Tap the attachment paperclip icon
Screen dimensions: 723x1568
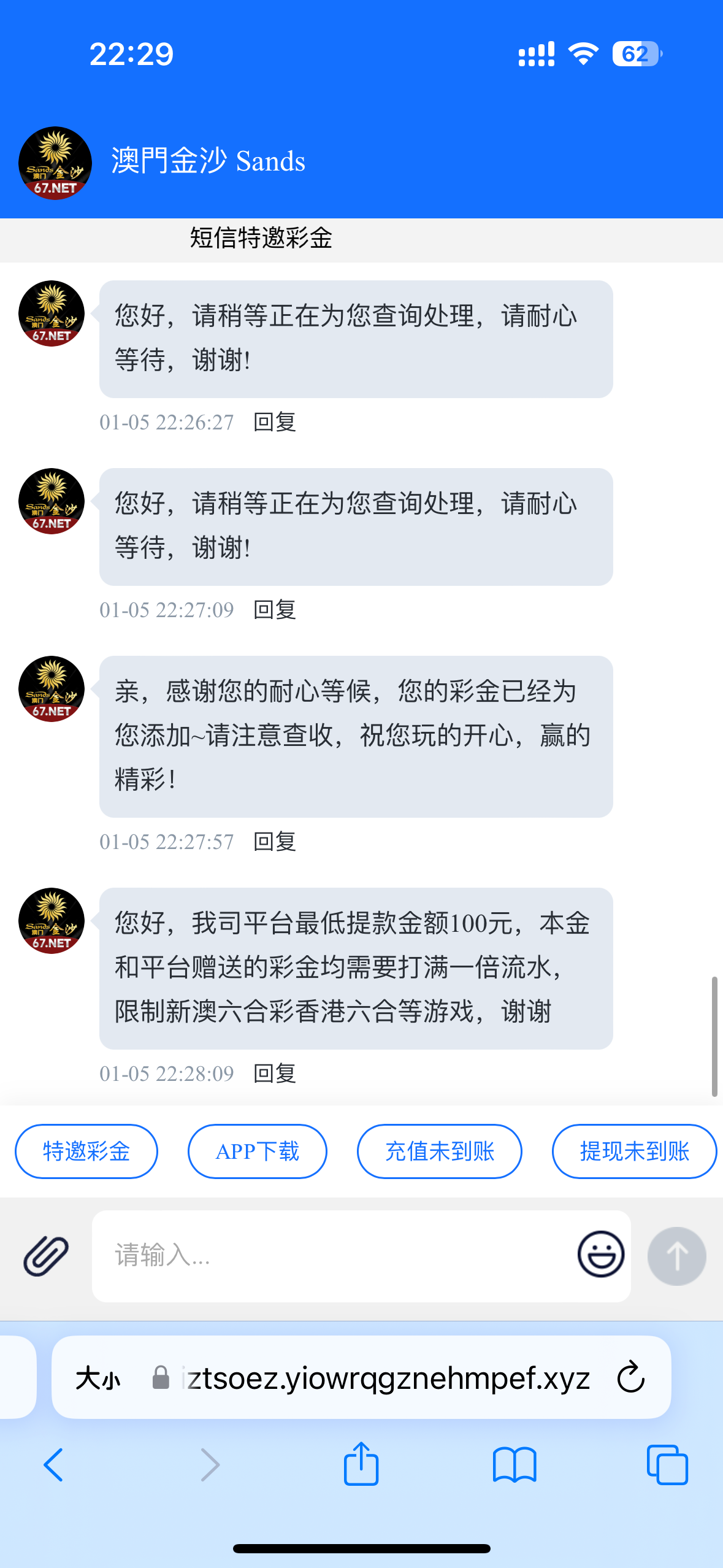[x=46, y=1255]
